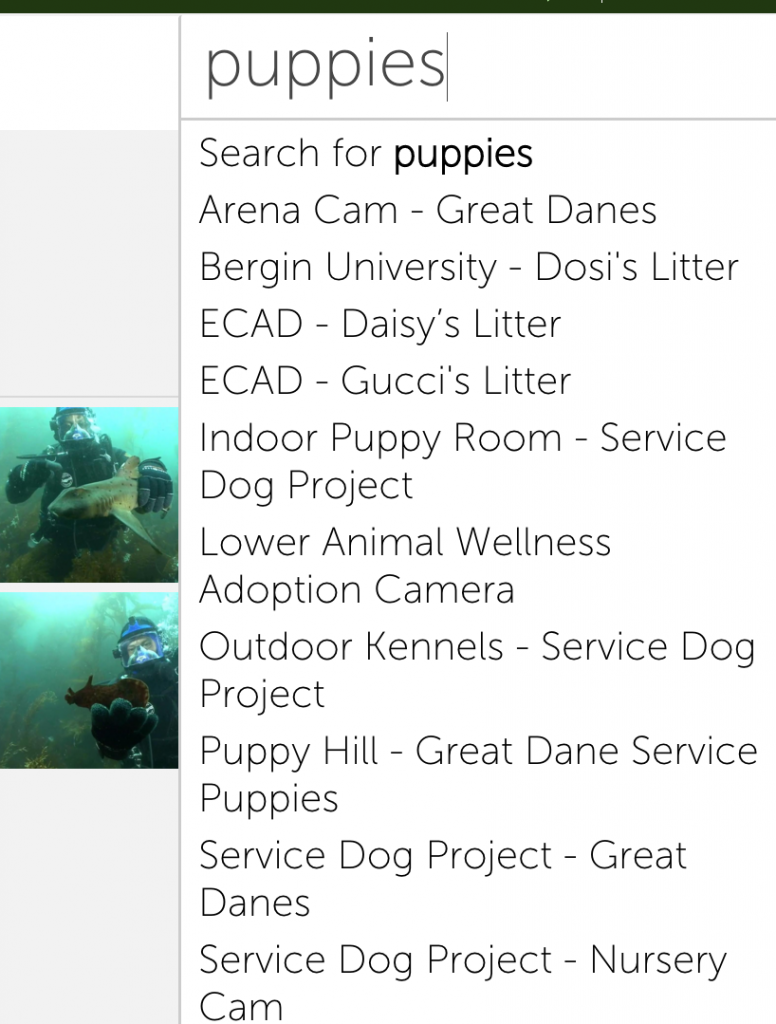Choose Bergin University - Dosi's Litter
This screenshot has width=776, height=1024.
point(468,268)
